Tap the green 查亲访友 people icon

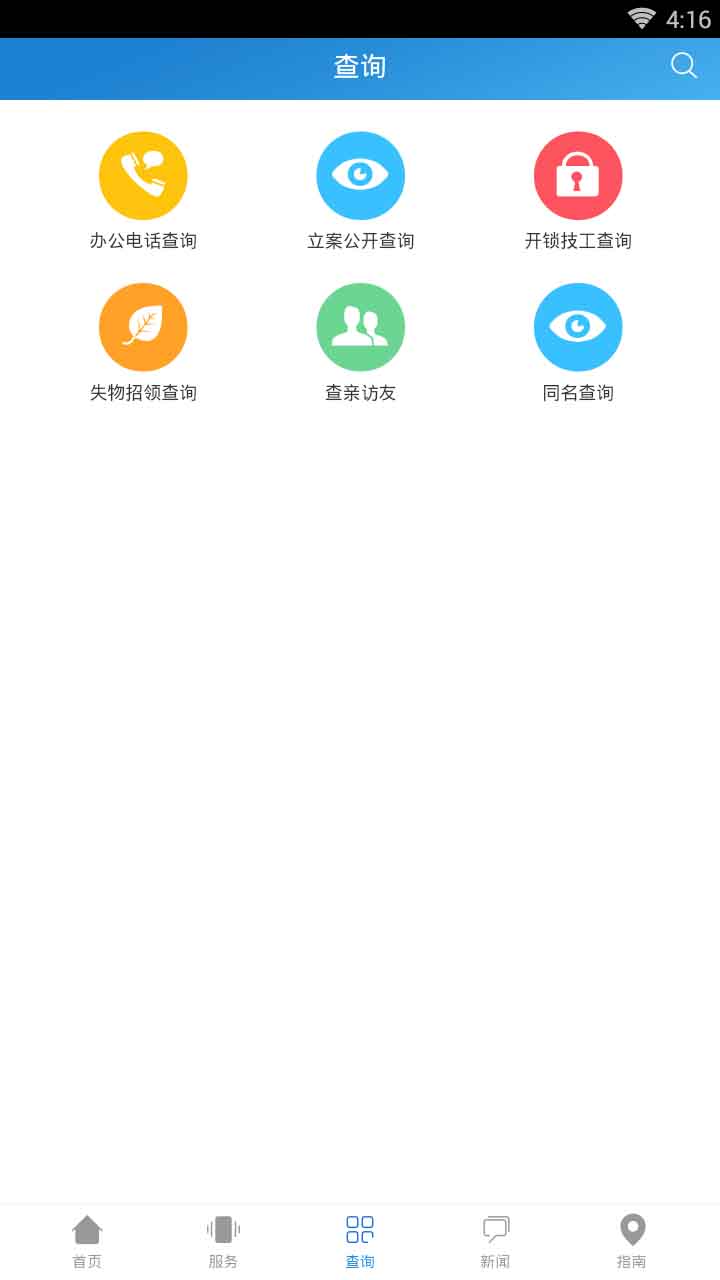coord(361,327)
